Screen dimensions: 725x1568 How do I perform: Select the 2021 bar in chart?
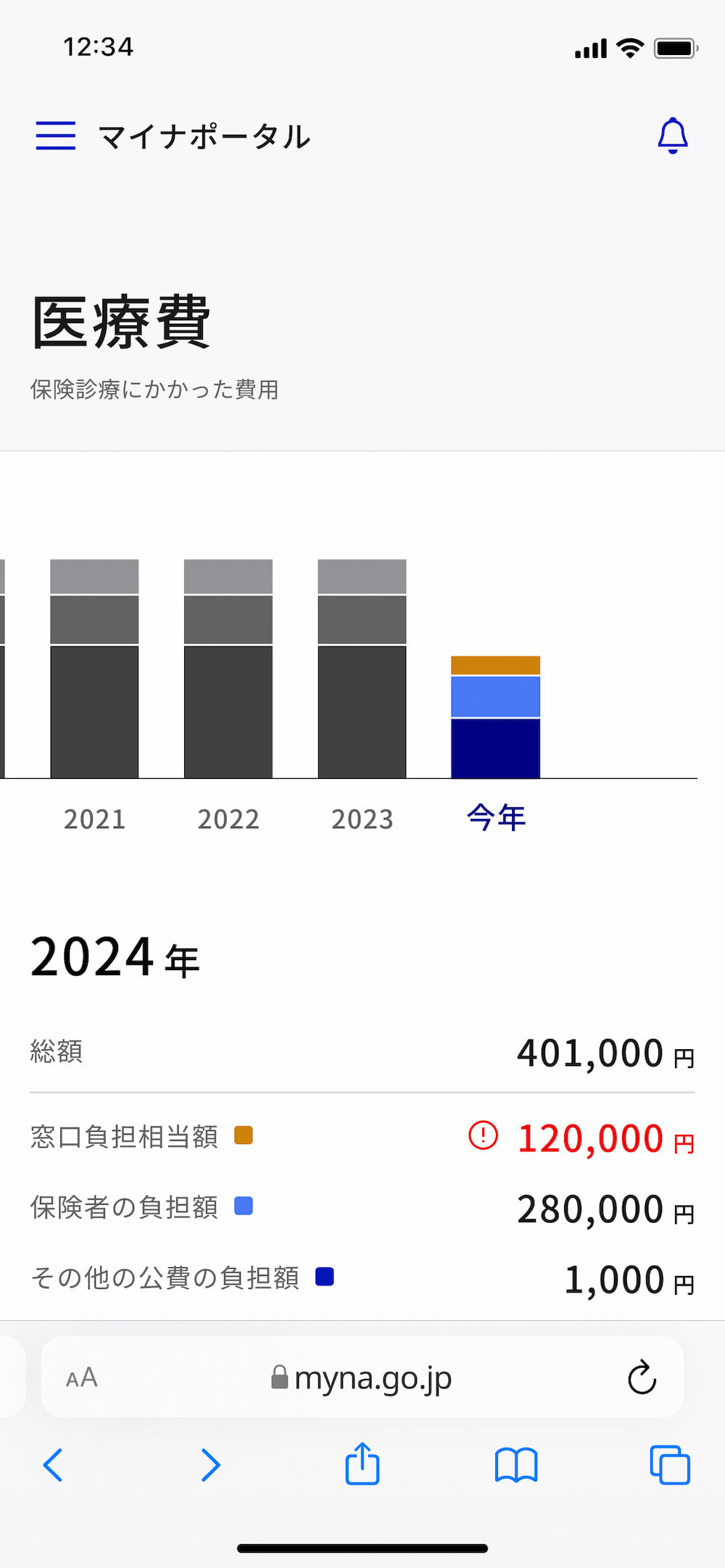point(94,668)
